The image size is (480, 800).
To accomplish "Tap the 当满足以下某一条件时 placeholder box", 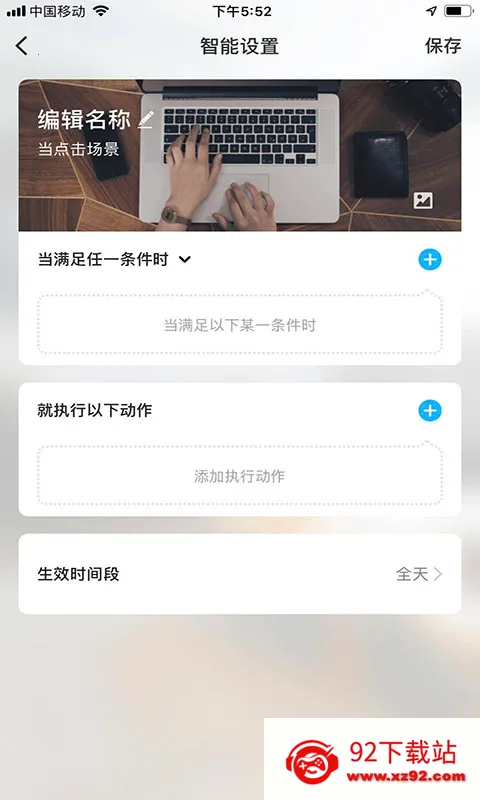I will click(240, 324).
